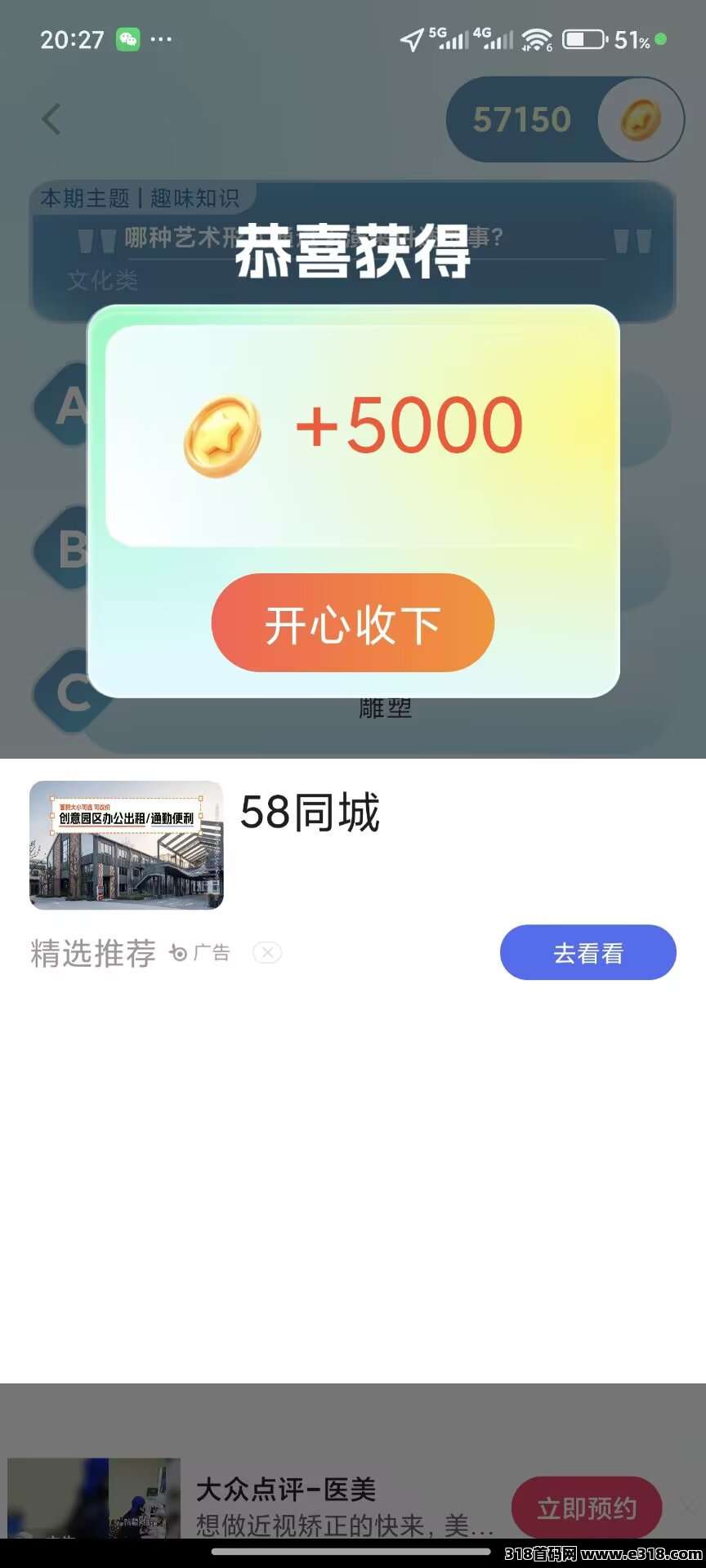Open the 58同城 title link
The image size is (706, 1568).
311,814
